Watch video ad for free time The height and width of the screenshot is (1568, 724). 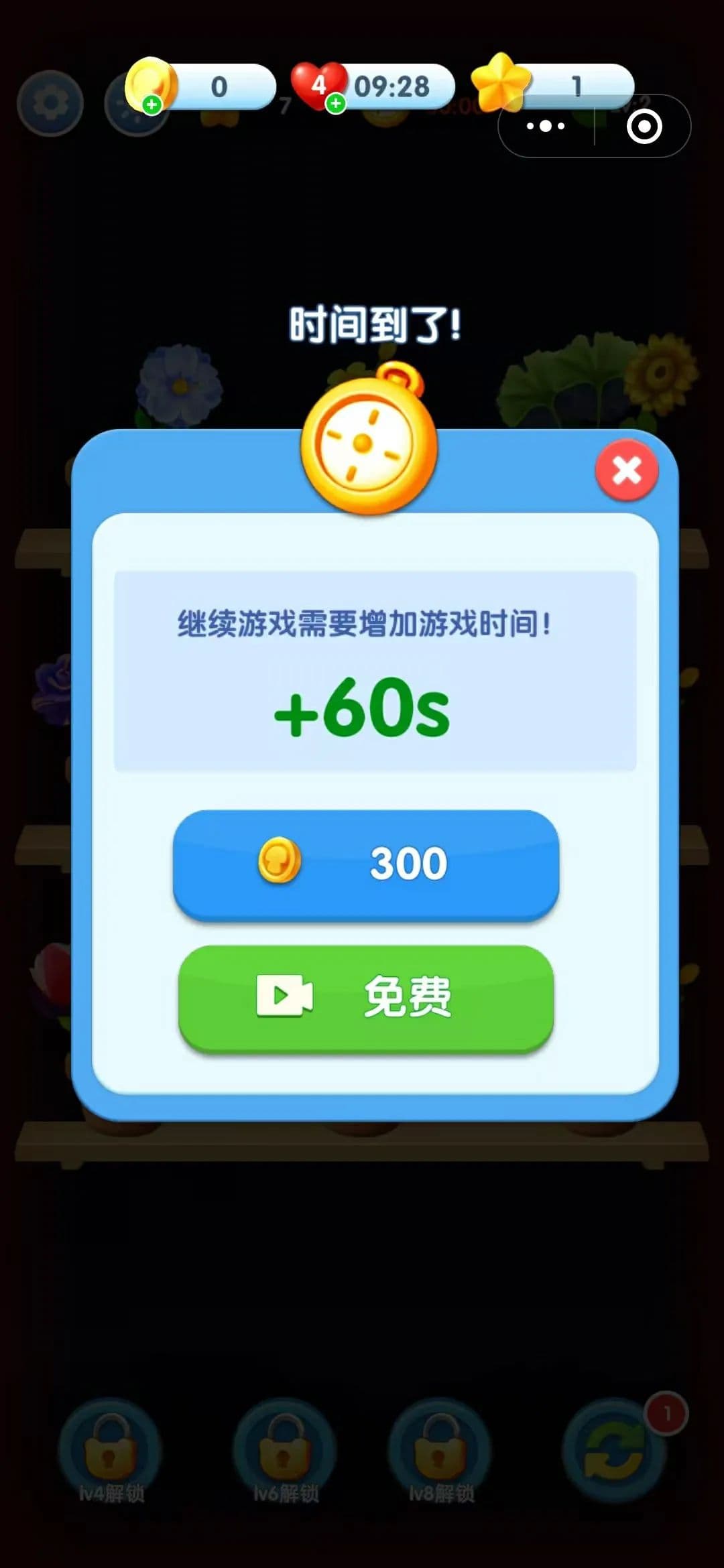click(365, 997)
